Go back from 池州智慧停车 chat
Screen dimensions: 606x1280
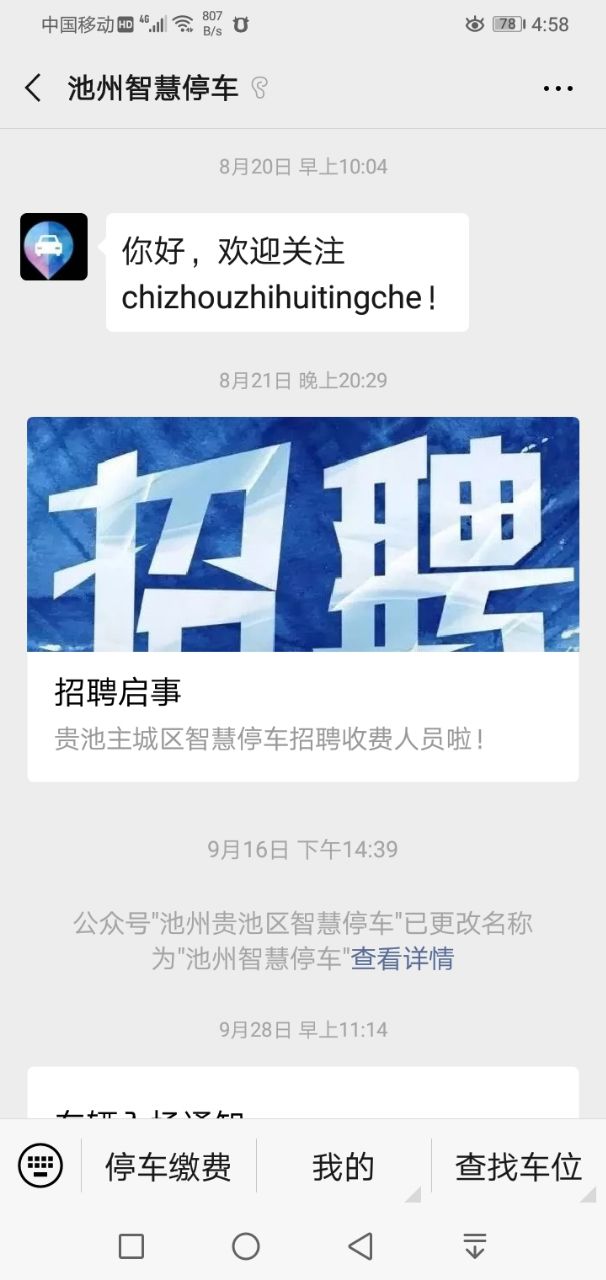tap(33, 88)
